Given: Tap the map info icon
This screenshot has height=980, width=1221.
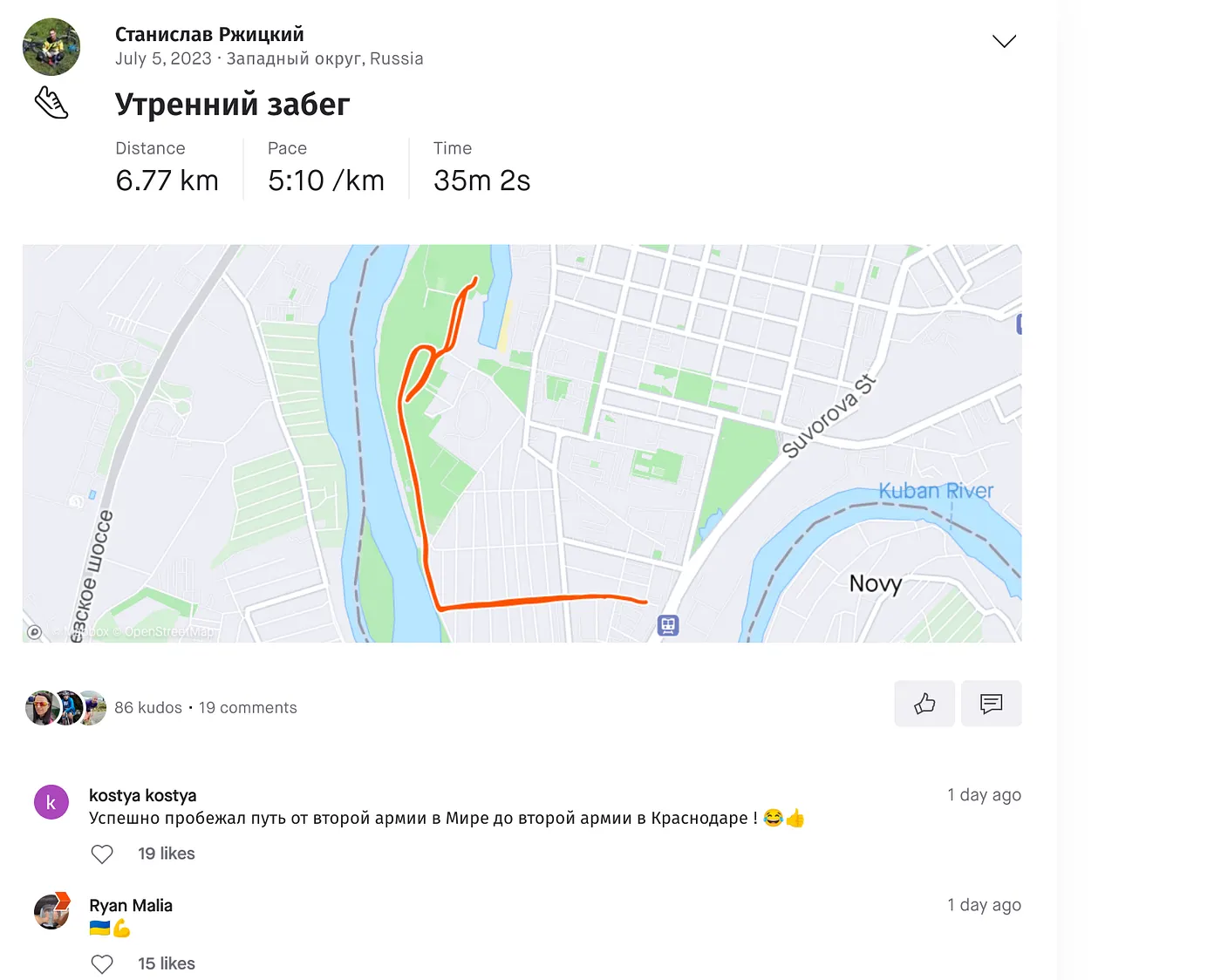Looking at the screenshot, I should [x=34, y=632].
